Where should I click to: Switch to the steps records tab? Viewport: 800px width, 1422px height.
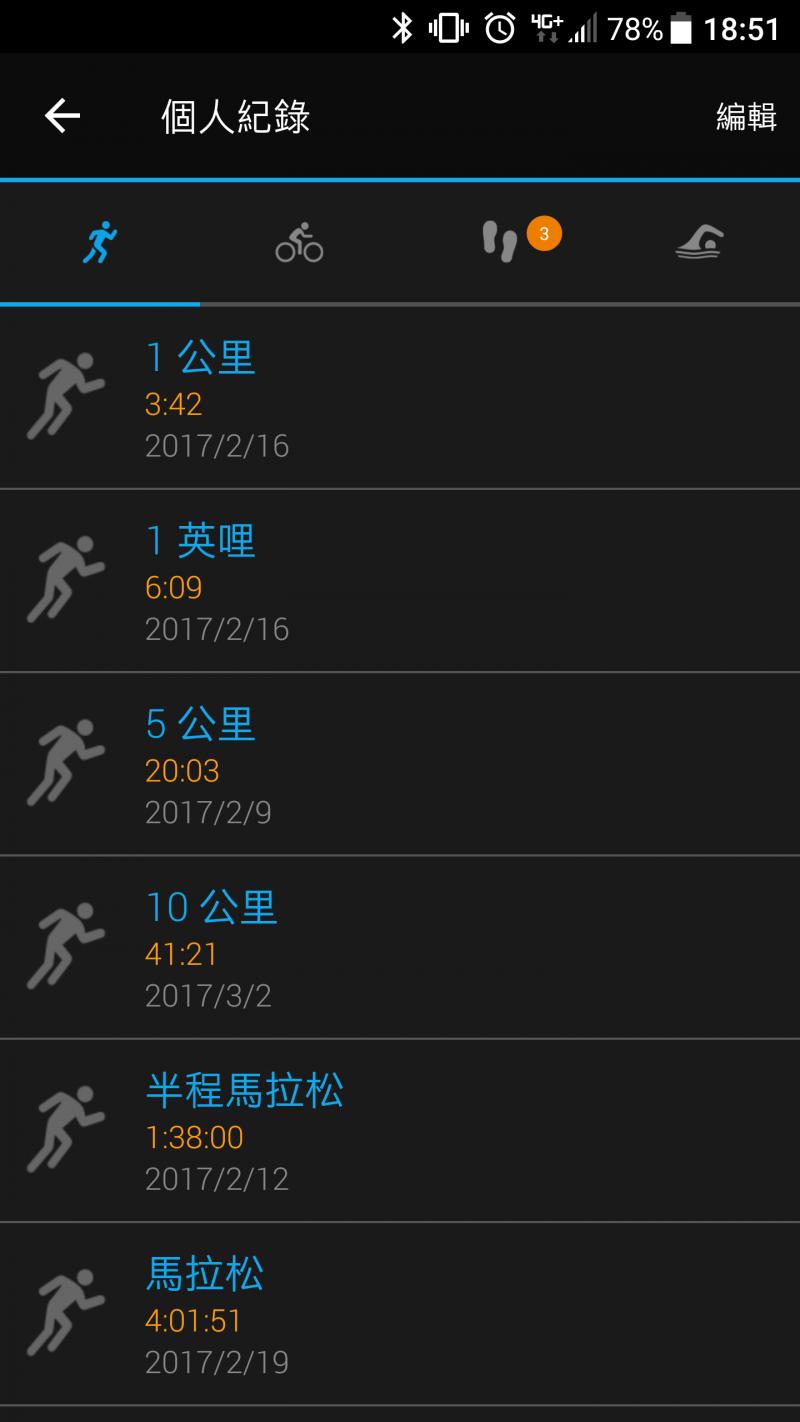click(500, 242)
